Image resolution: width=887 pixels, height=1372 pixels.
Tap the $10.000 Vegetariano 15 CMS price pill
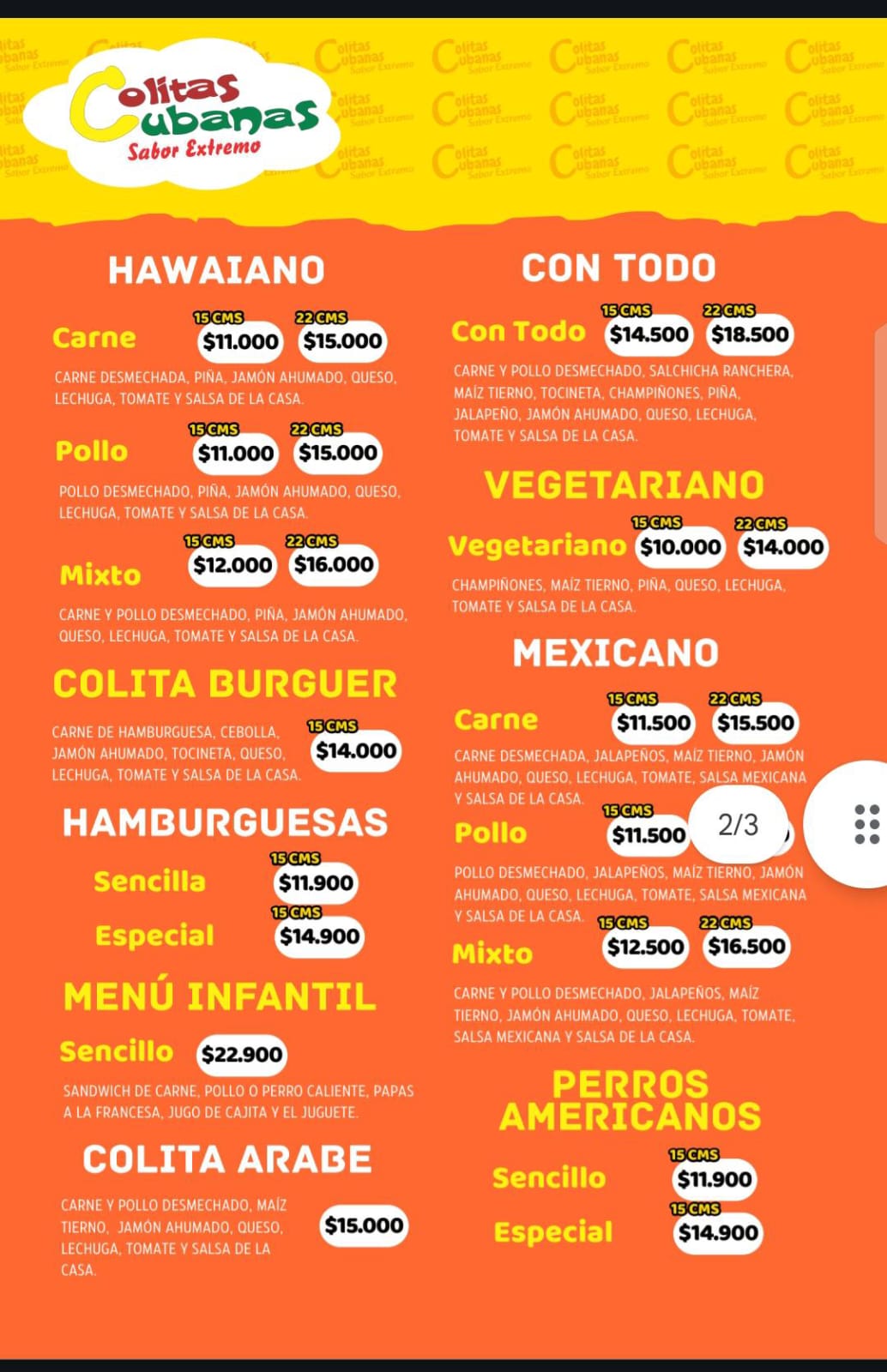(x=679, y=545)
